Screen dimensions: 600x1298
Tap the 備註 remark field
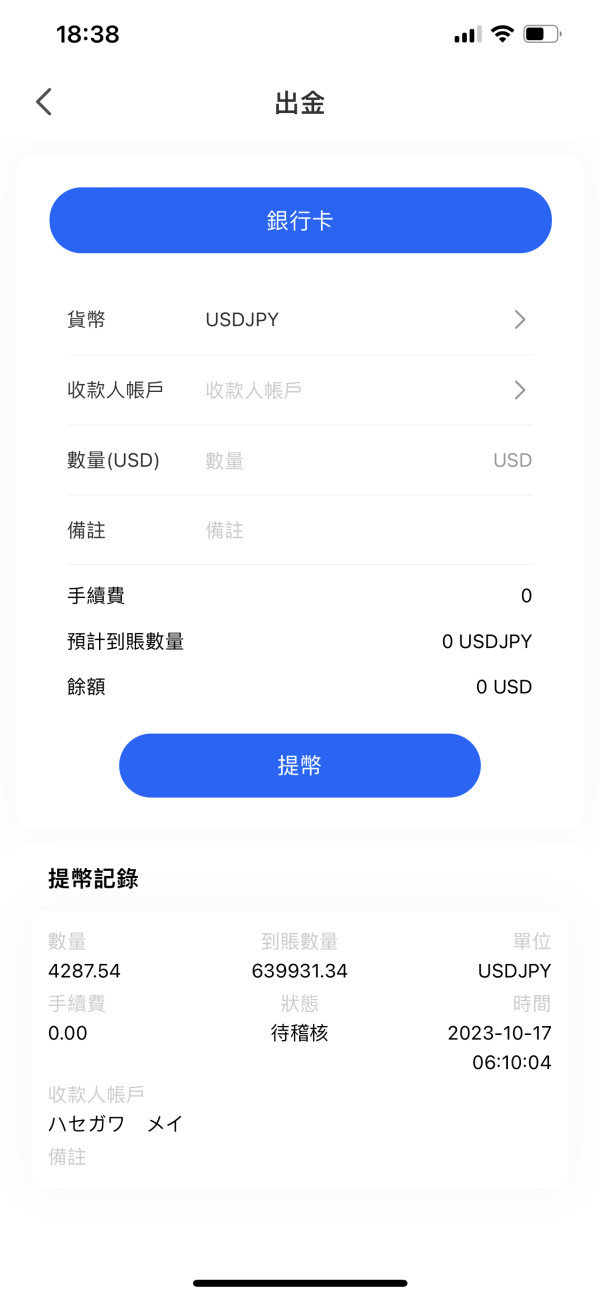(299, 530)
